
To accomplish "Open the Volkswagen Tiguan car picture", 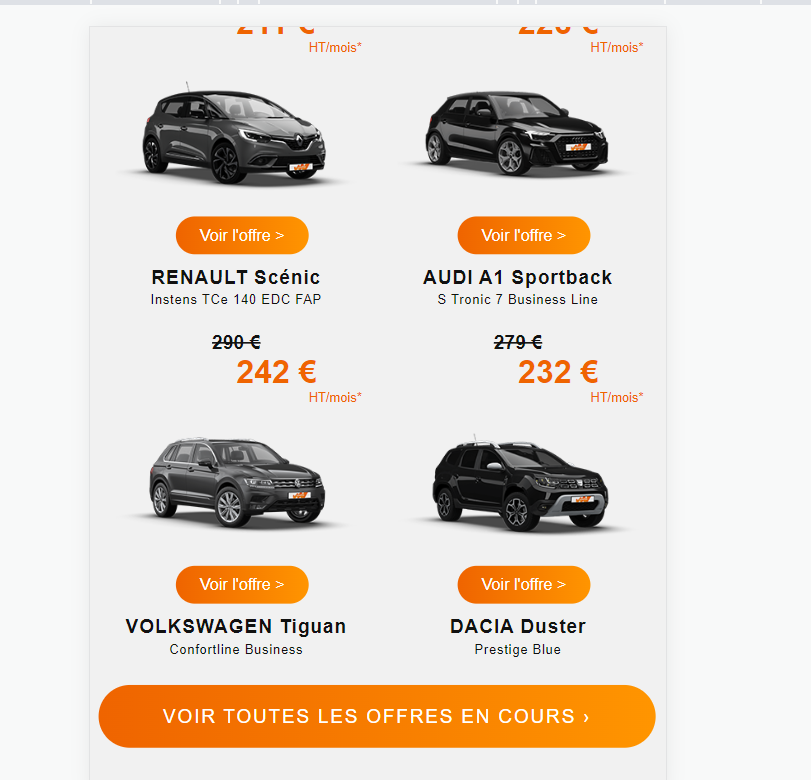I will (236, 483).
